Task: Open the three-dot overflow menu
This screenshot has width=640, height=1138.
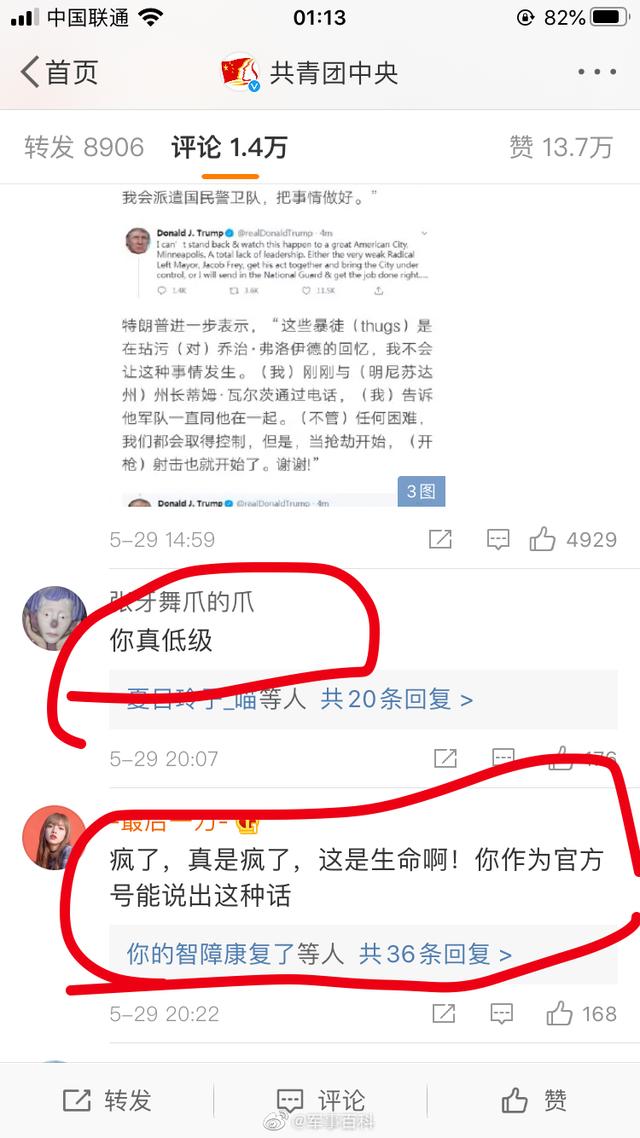Action: pos(597,72)
